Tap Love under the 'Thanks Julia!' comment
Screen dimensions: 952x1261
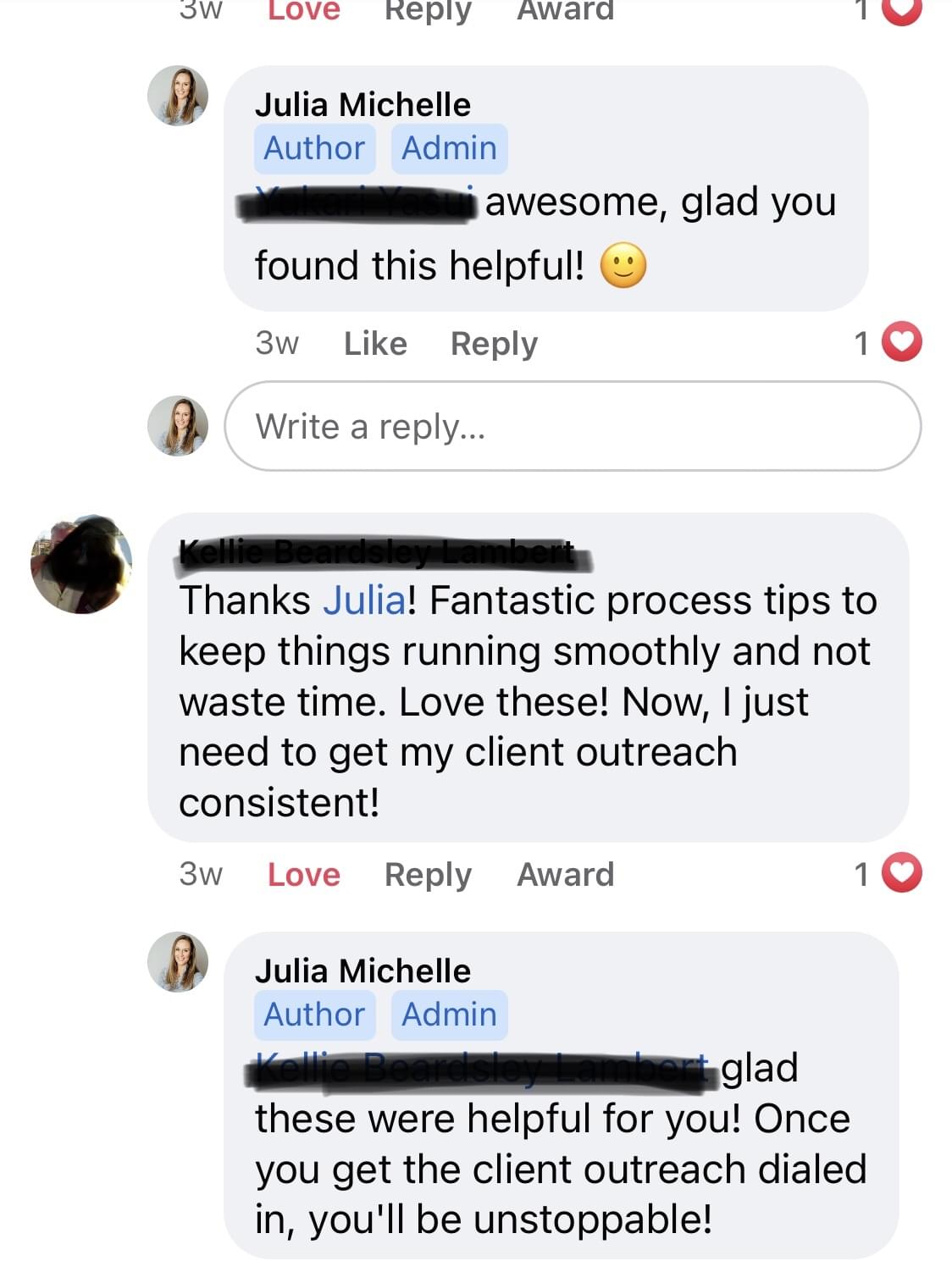click(x=303, y=874)
